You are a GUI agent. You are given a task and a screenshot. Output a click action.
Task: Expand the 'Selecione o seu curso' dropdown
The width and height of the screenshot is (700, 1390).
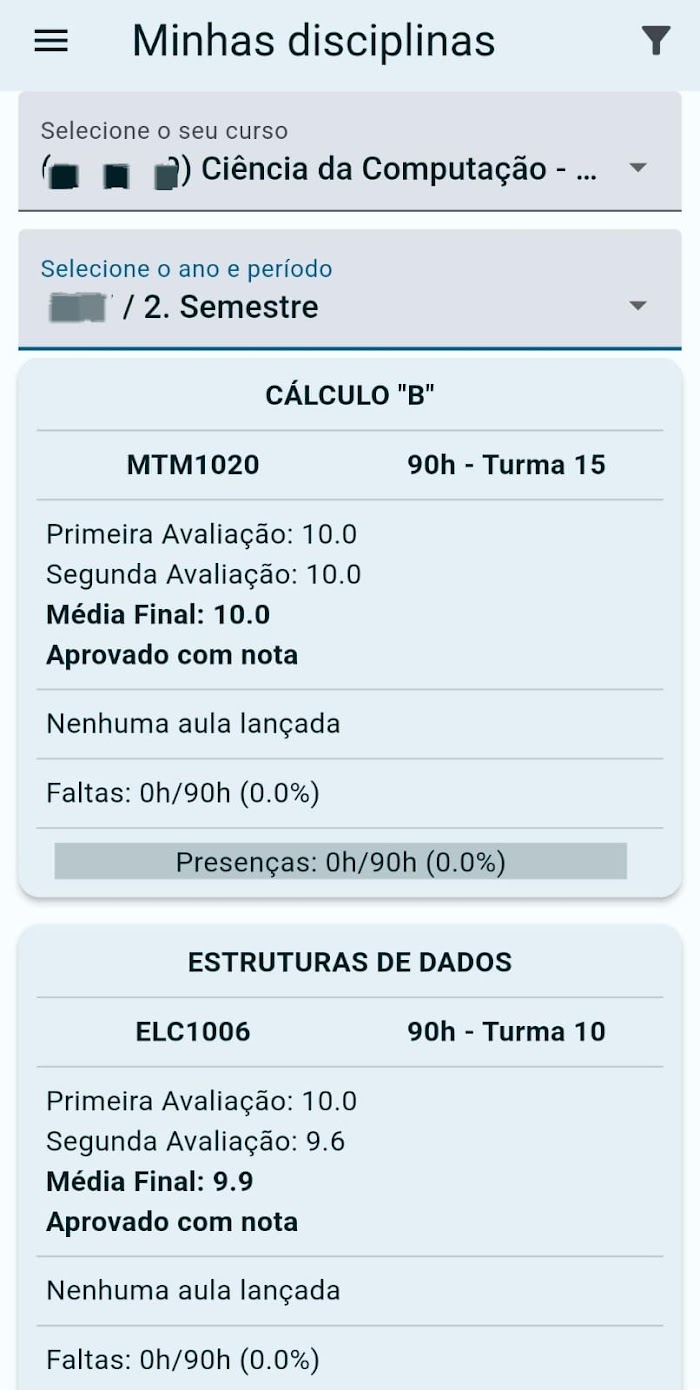point(350,152)
